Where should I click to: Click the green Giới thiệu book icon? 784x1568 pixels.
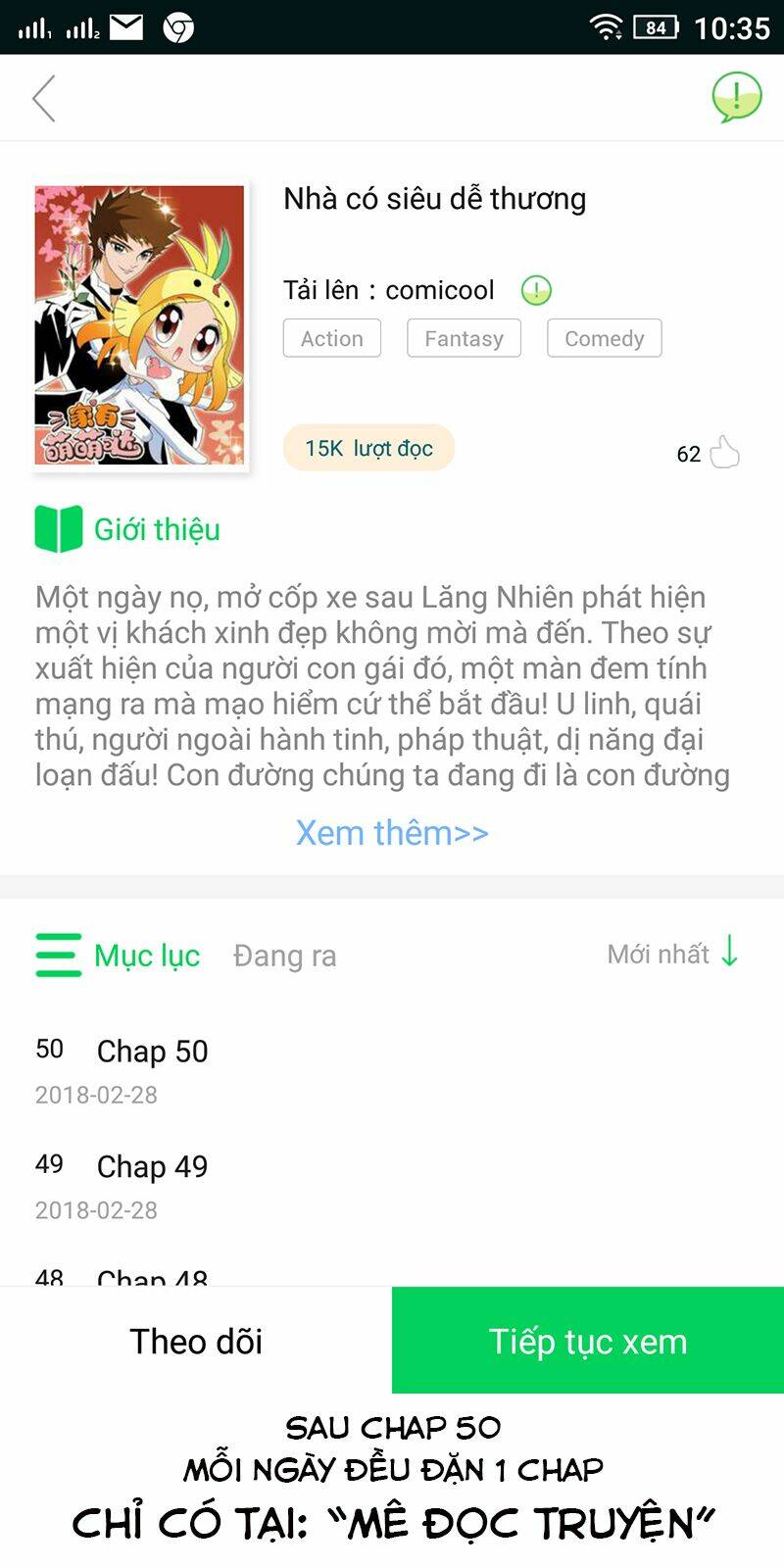(57, 529)
